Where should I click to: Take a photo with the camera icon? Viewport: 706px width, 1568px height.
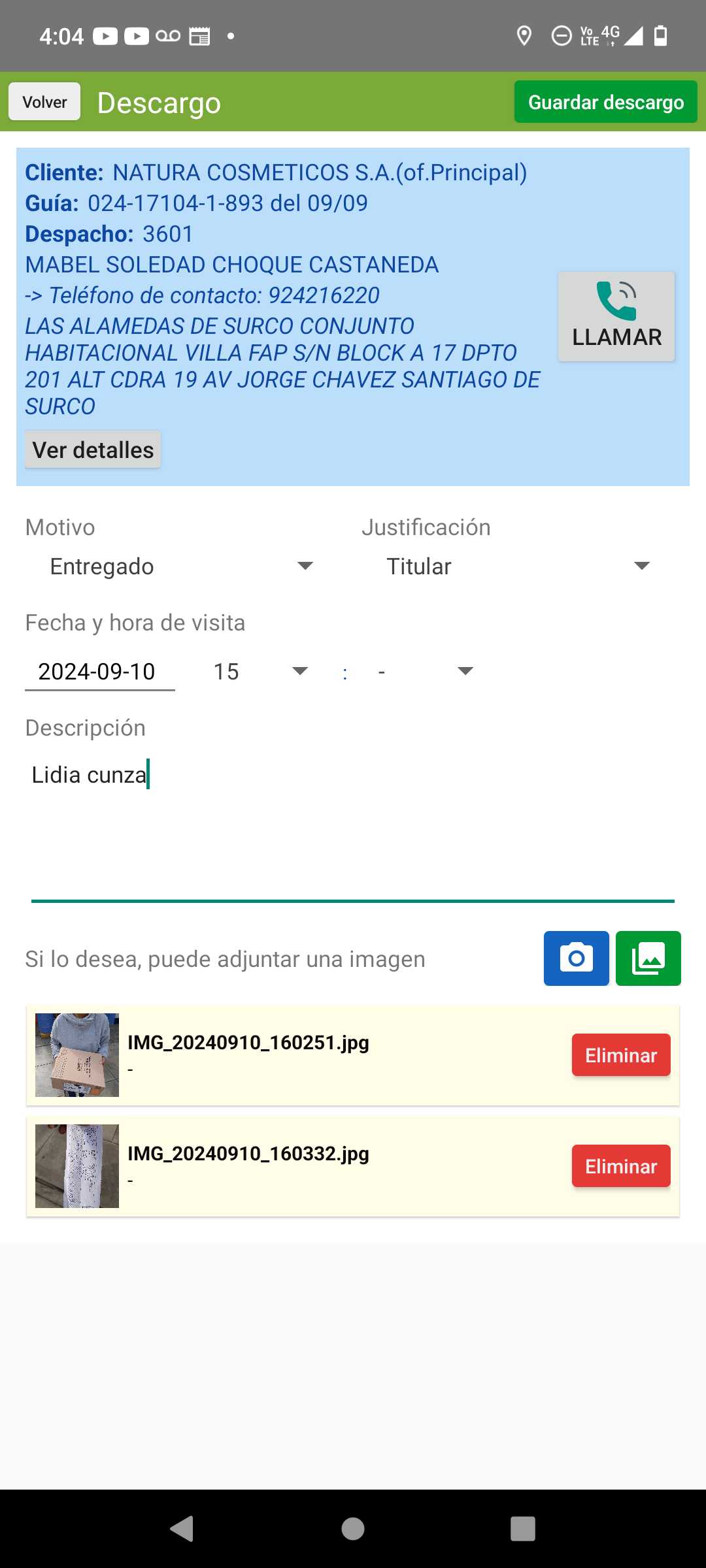[x=576, y=958]
